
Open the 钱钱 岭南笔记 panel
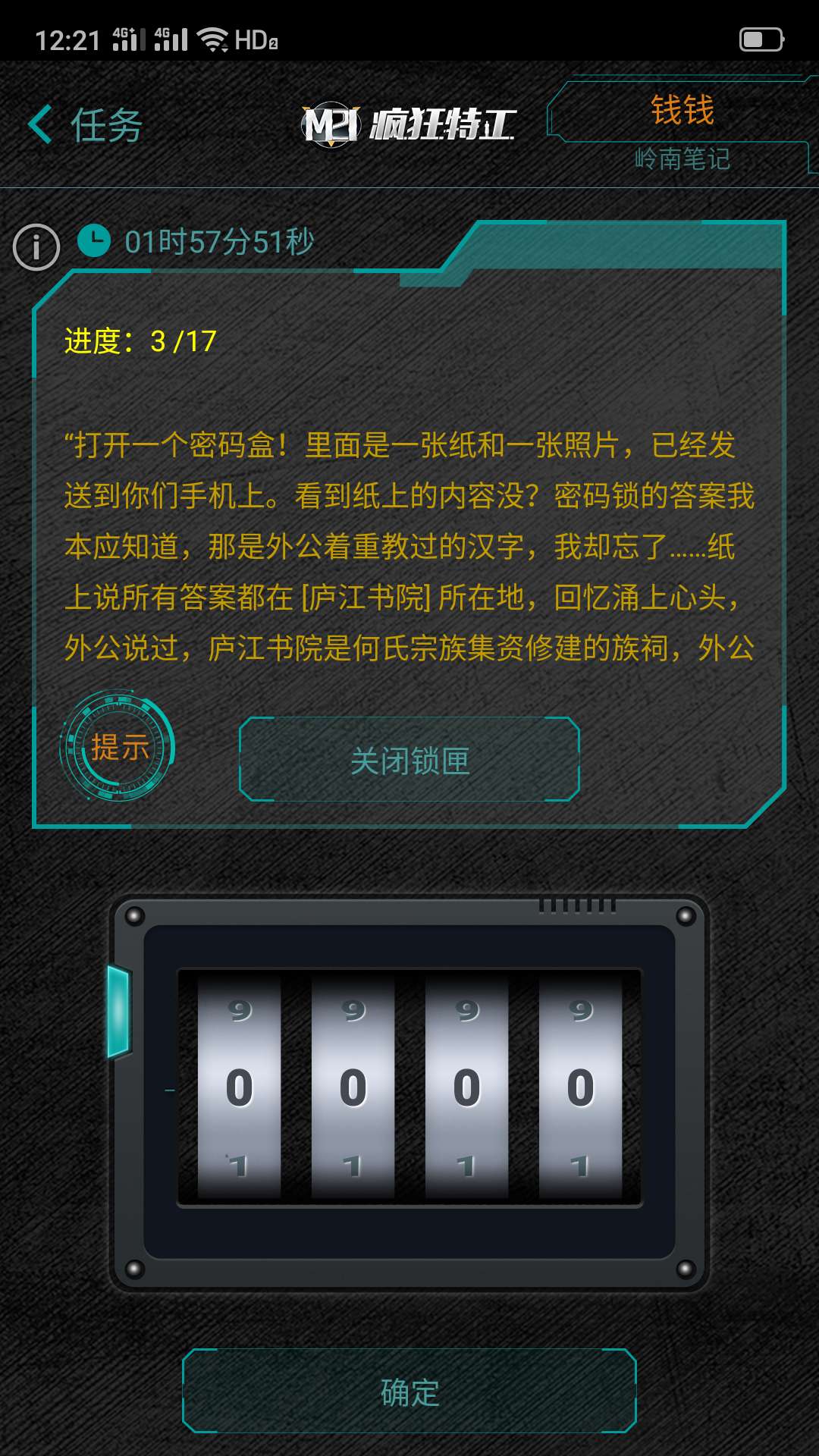pos(681,130)
